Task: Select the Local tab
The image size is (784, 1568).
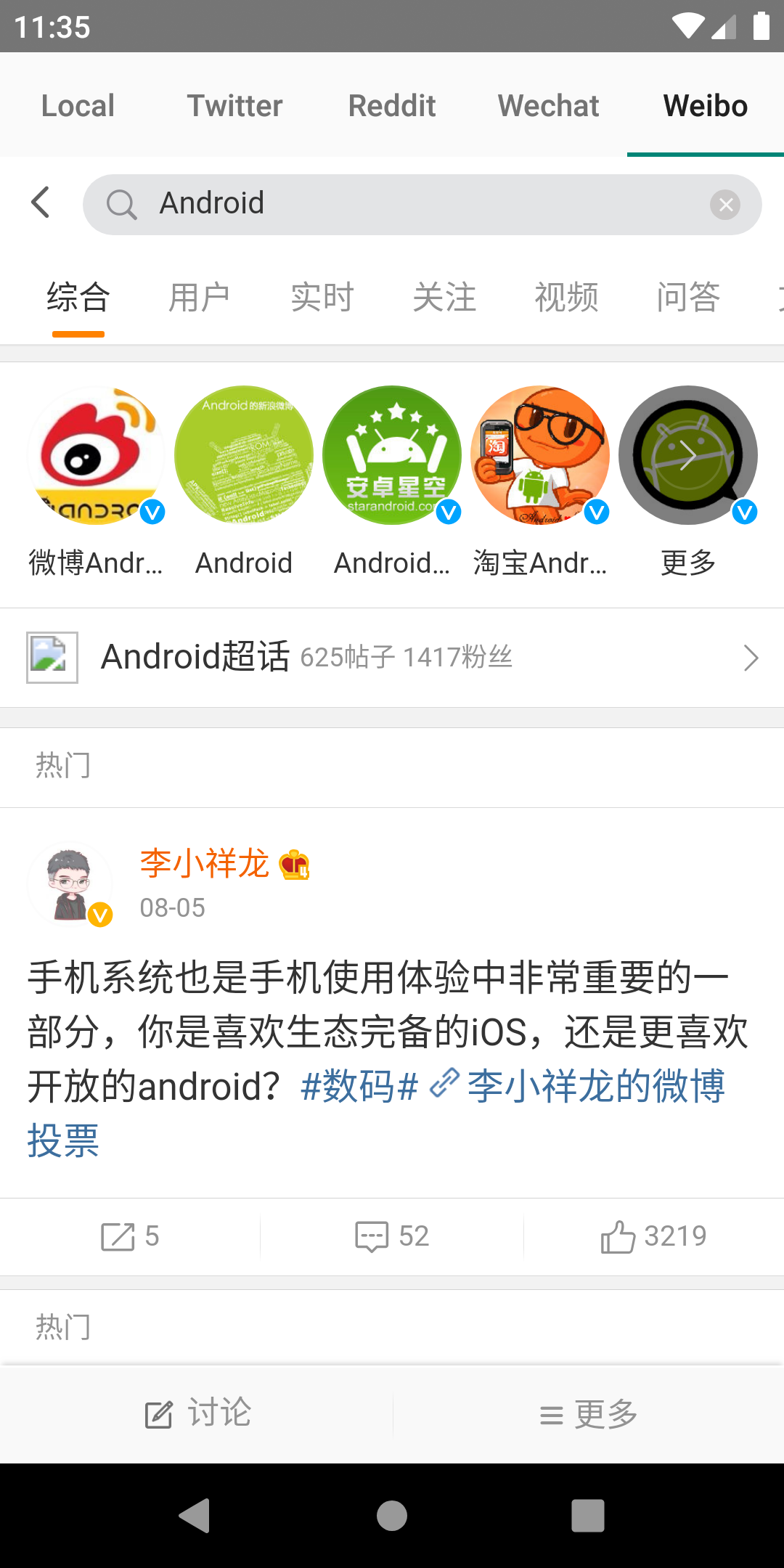Action: tap(78, 105)
